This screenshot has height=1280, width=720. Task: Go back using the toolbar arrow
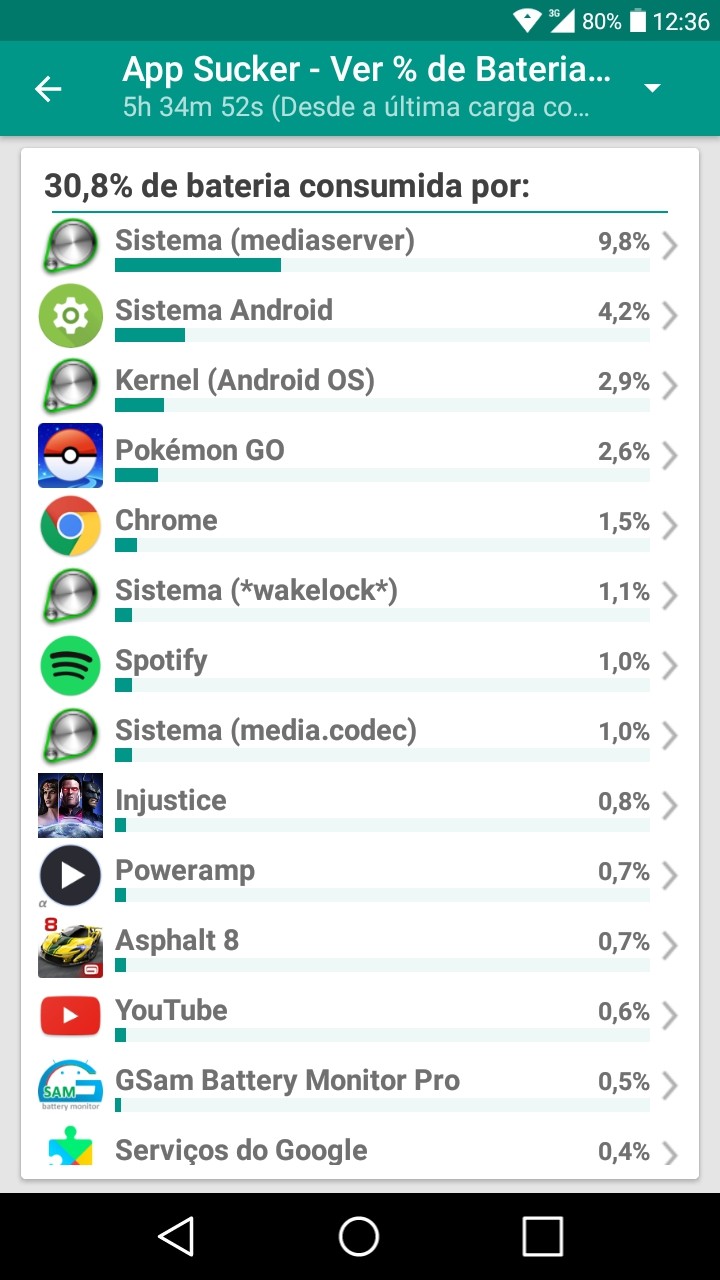pos(48,89)
